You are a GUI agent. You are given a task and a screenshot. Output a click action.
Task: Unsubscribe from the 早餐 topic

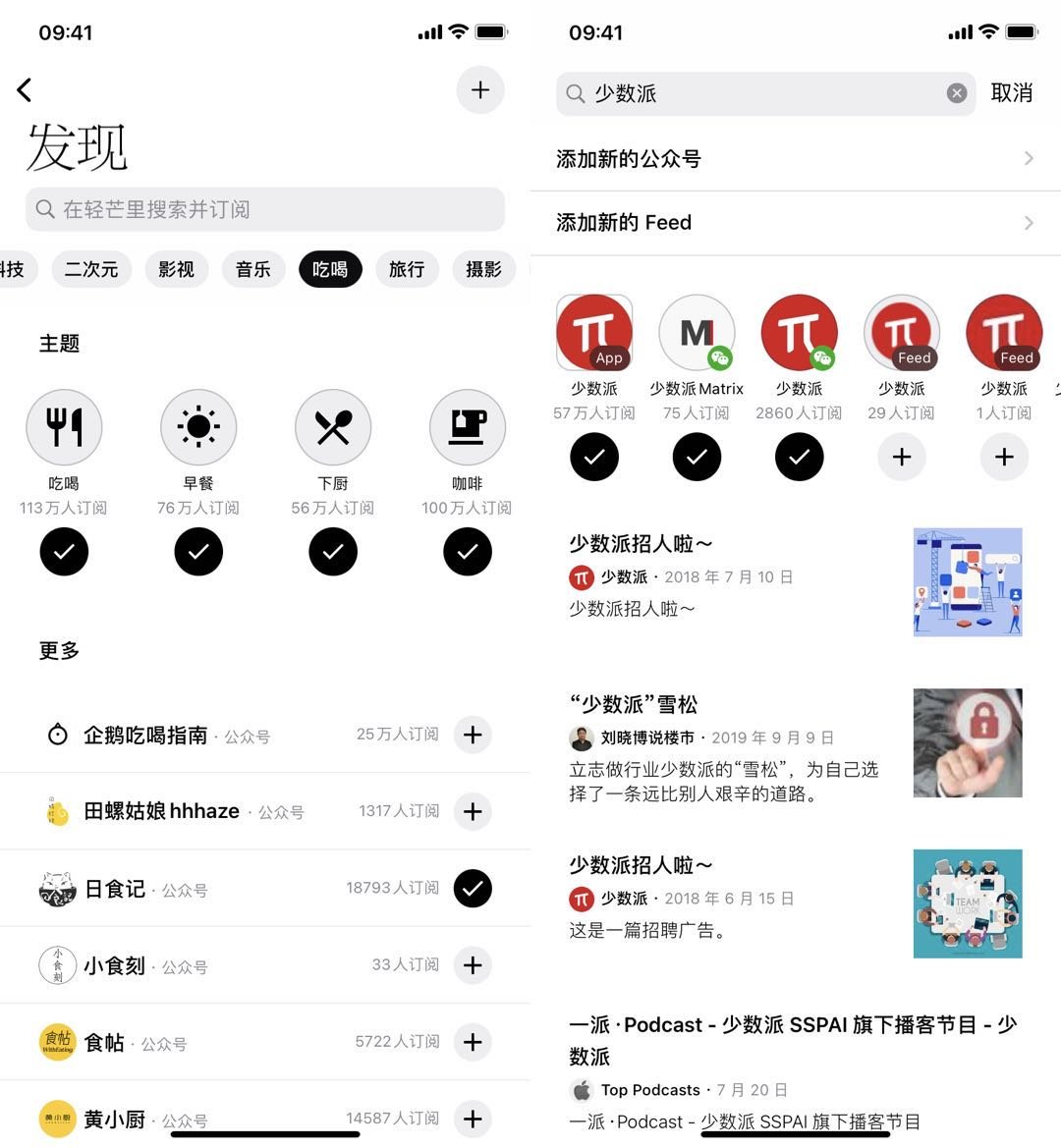[198, 552]
